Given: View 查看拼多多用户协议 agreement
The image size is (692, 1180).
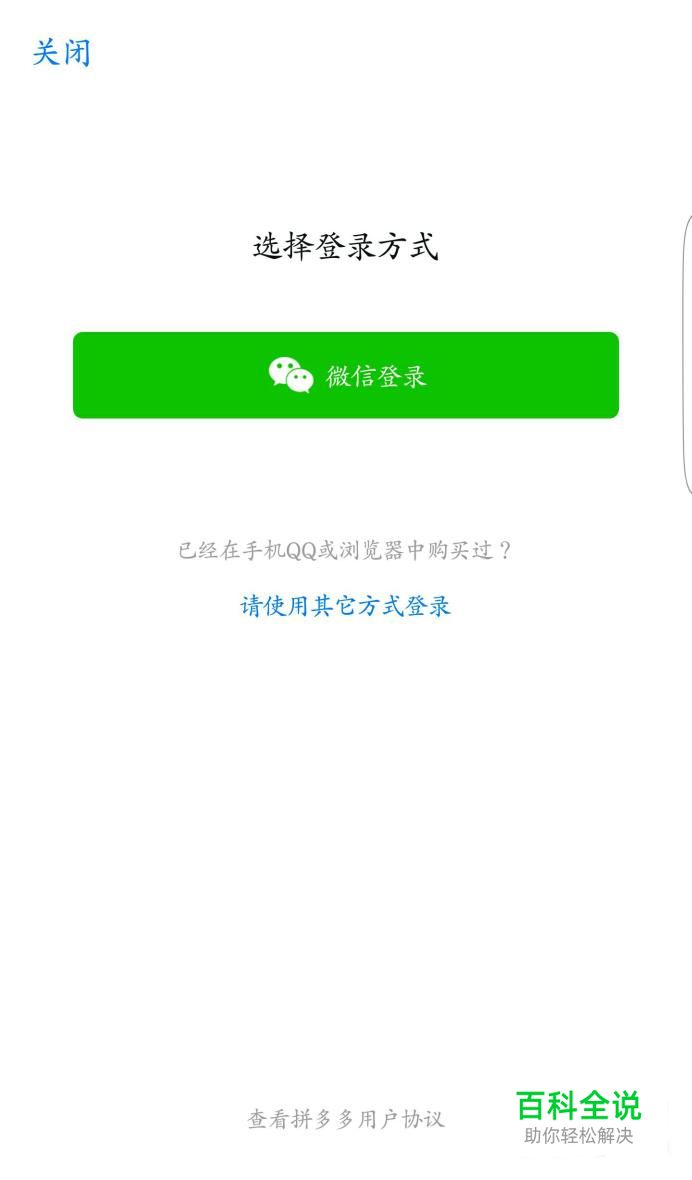Looking at the screenshot, I should tap(346, 1119).
